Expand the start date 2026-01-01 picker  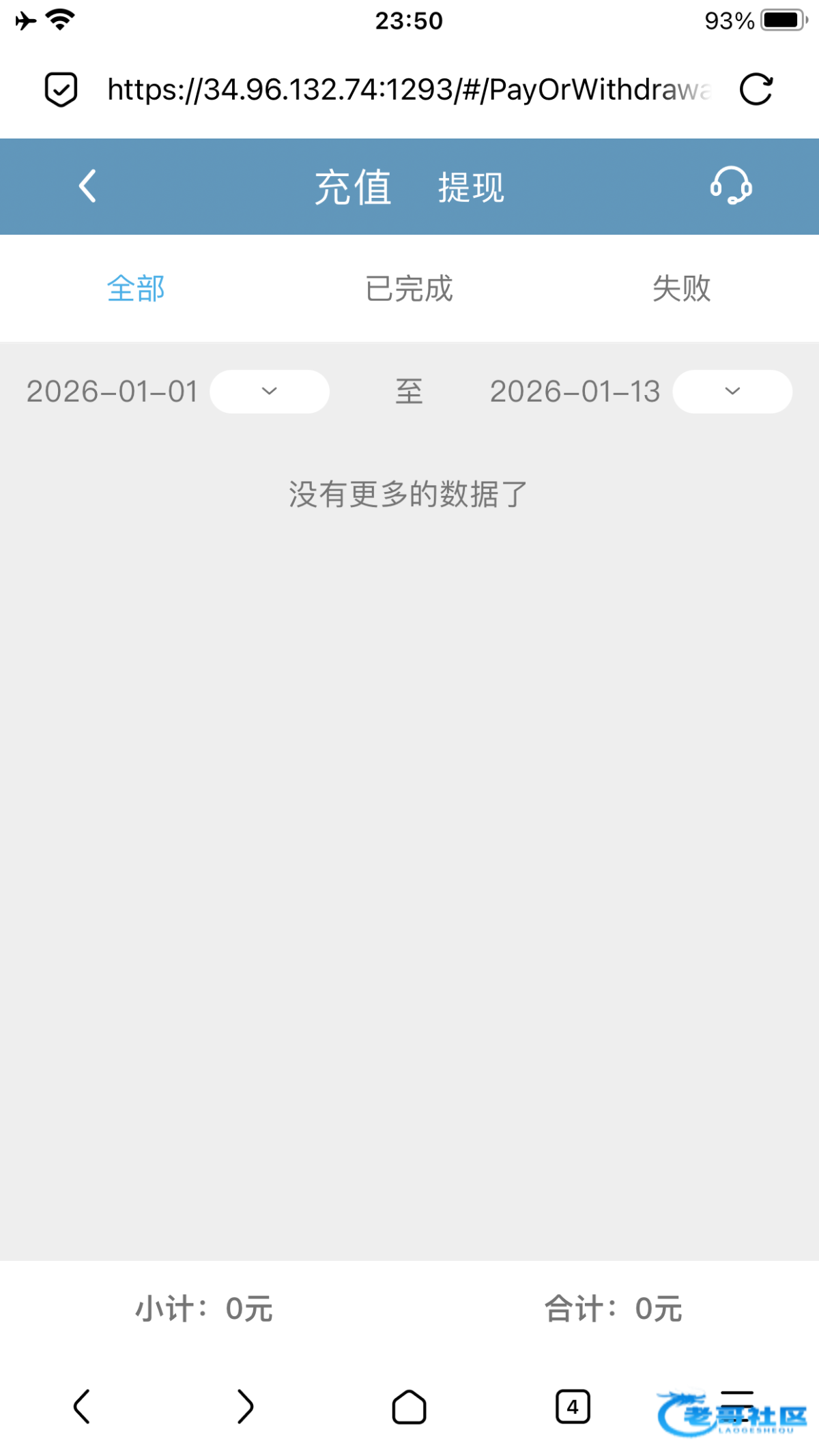click(269, 391)
